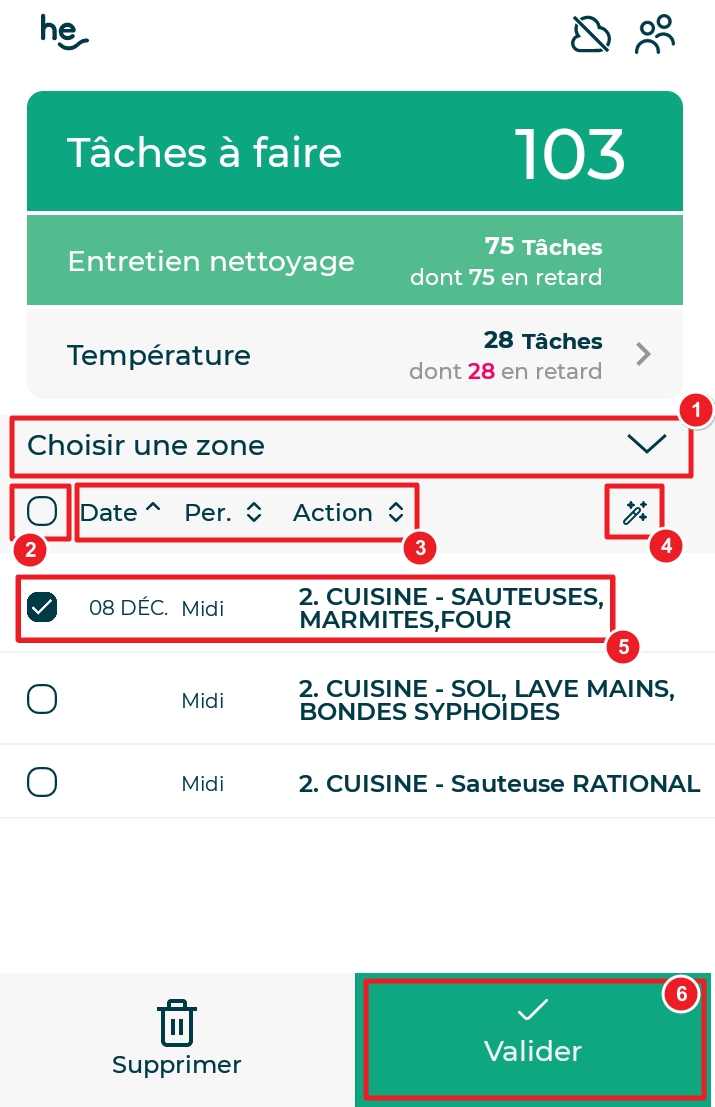Check the Sauteuse RATIONAL task box
The image size is (715, 1107).
[42, 782]
